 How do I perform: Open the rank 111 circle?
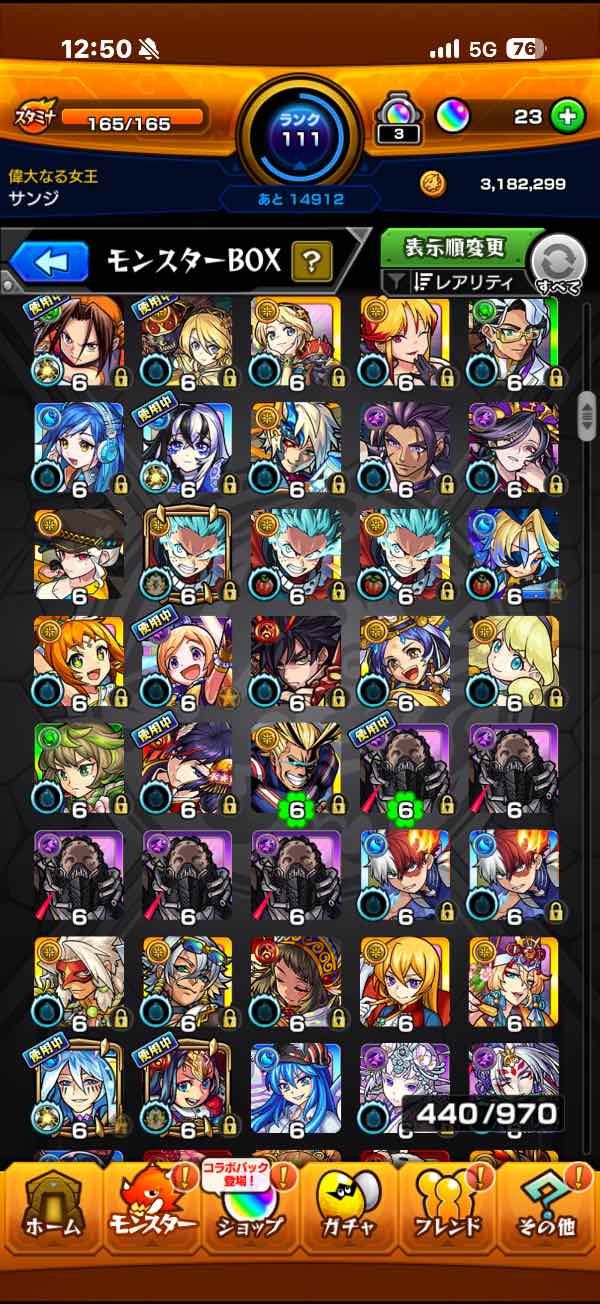[x=300, y=135]
